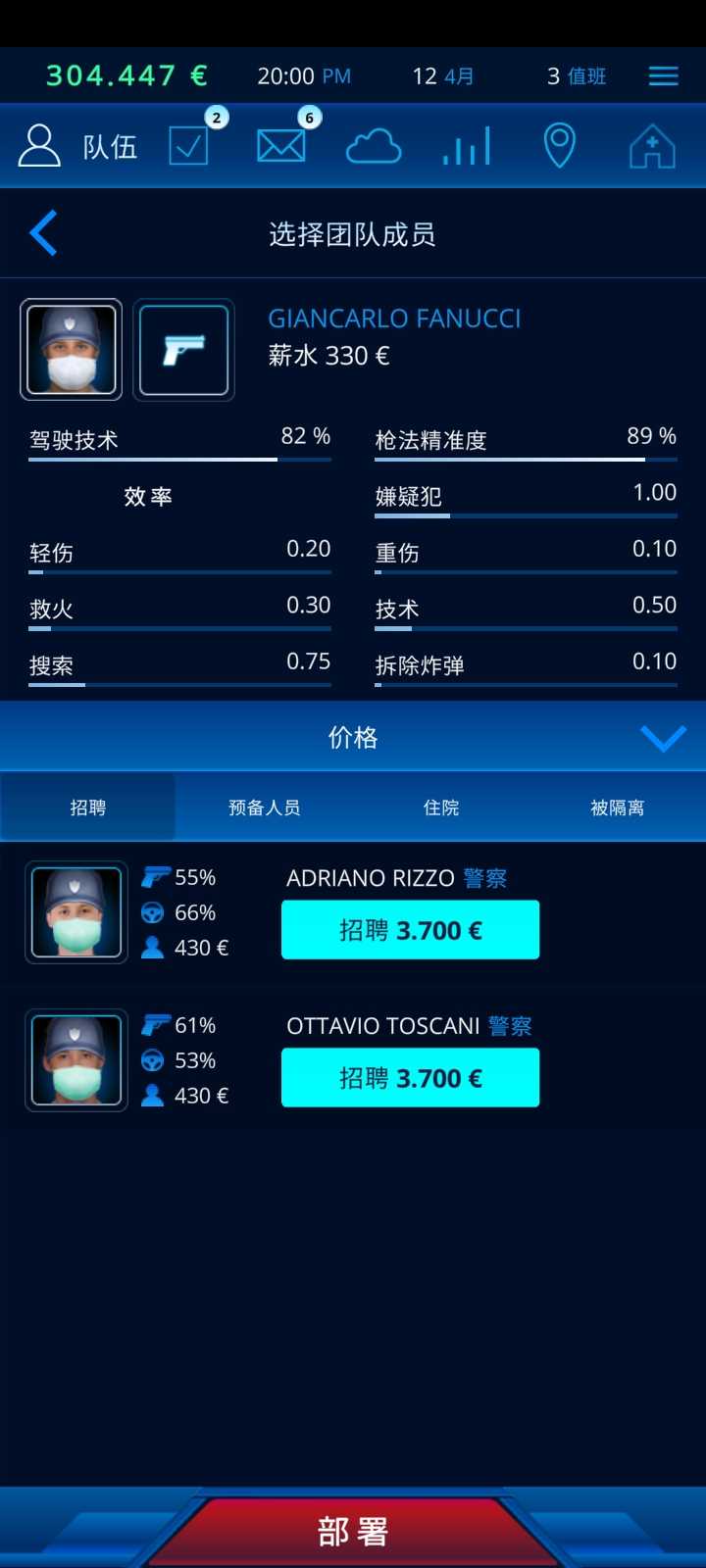Recruit Adriano Rizzo for 3.700 €
The image size is (706, 1568).
pyautogui.click(x=410, y=930)
